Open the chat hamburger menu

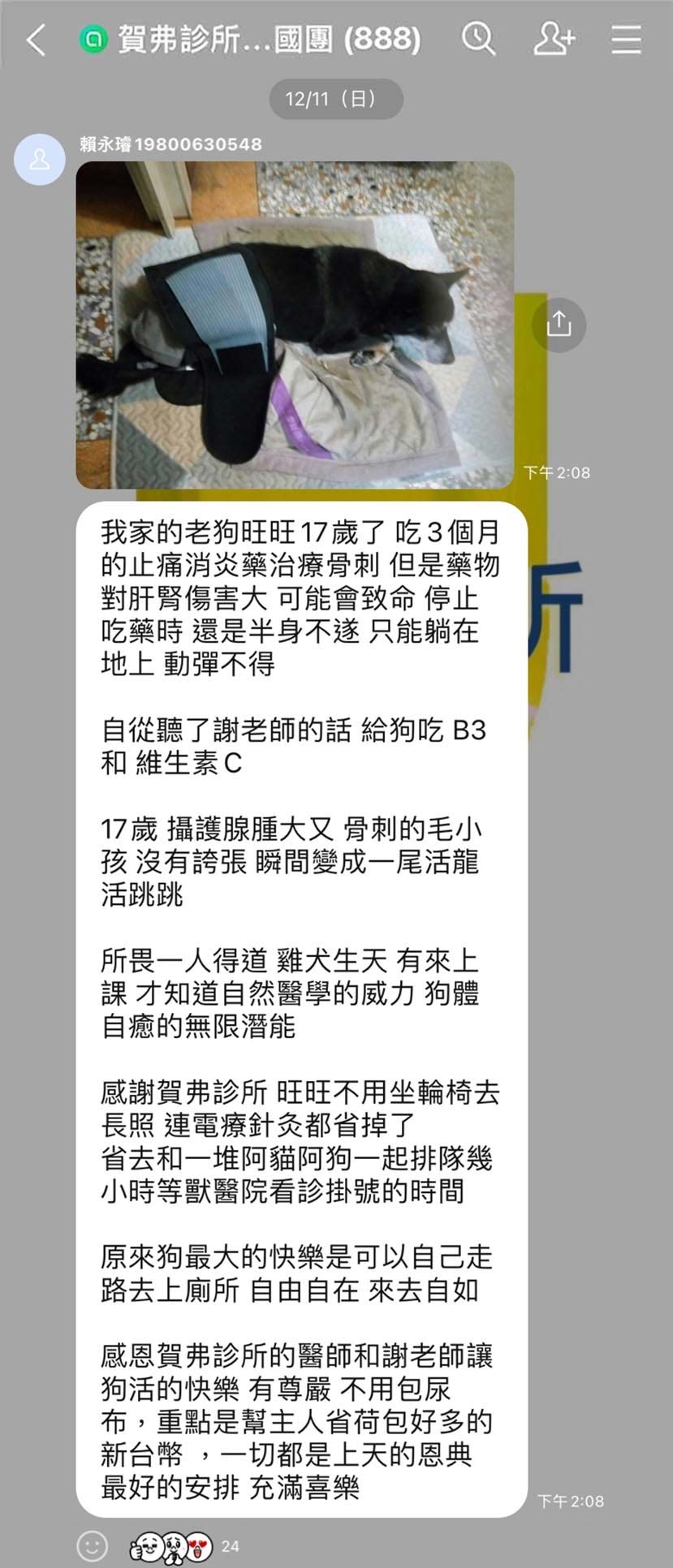(626, 38)
